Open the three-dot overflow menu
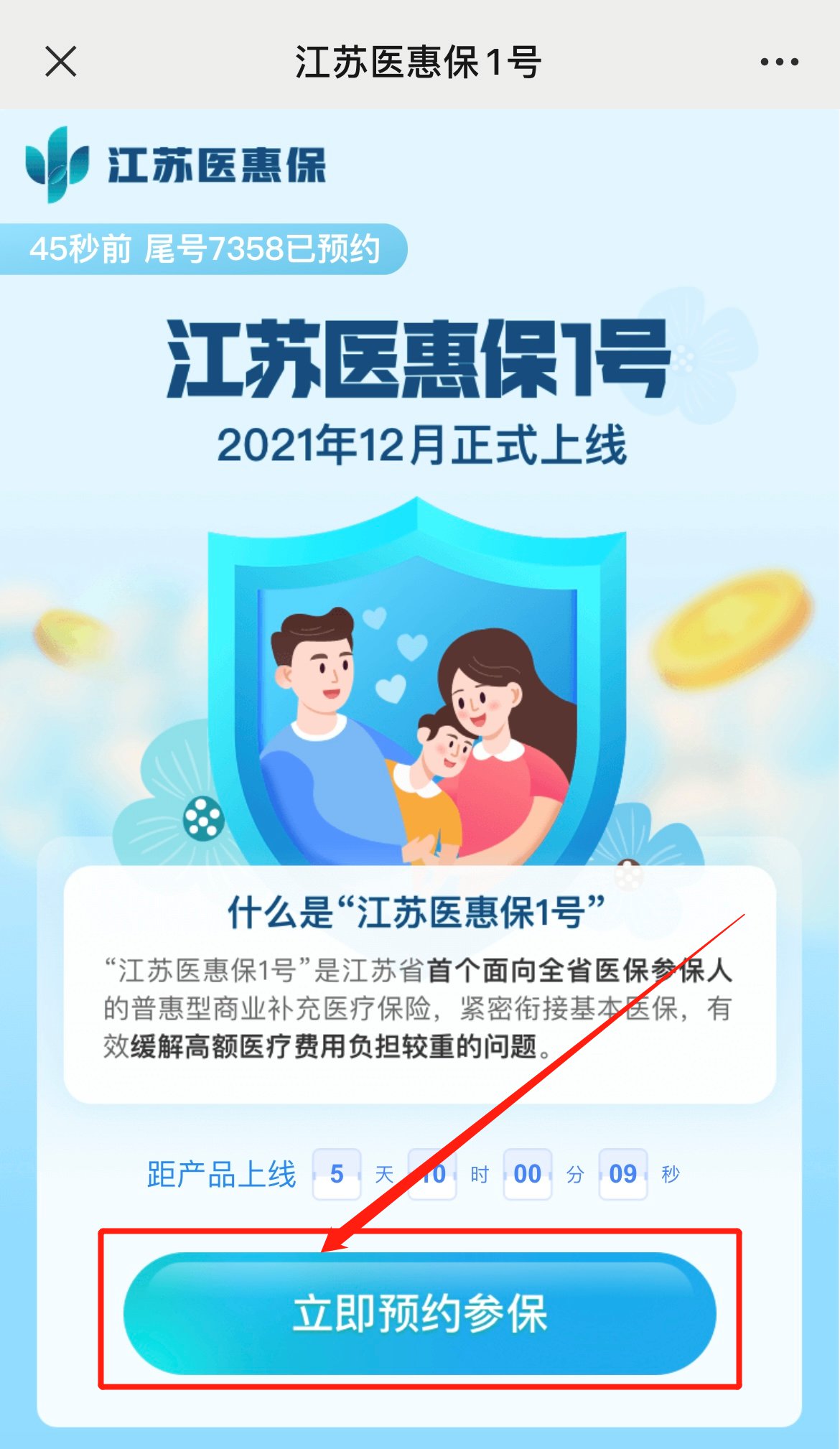 click(x=779, y=62)
